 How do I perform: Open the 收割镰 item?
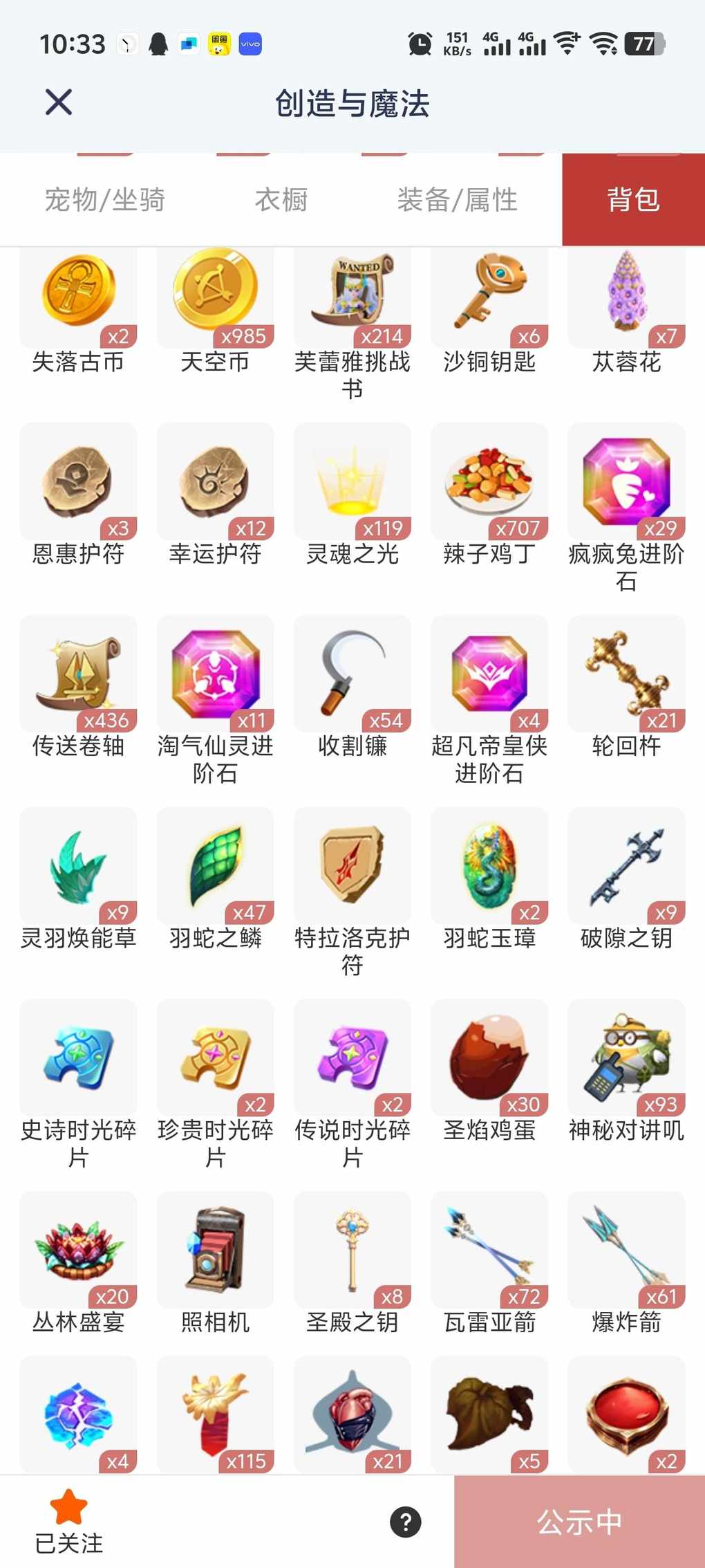point(352,674)
